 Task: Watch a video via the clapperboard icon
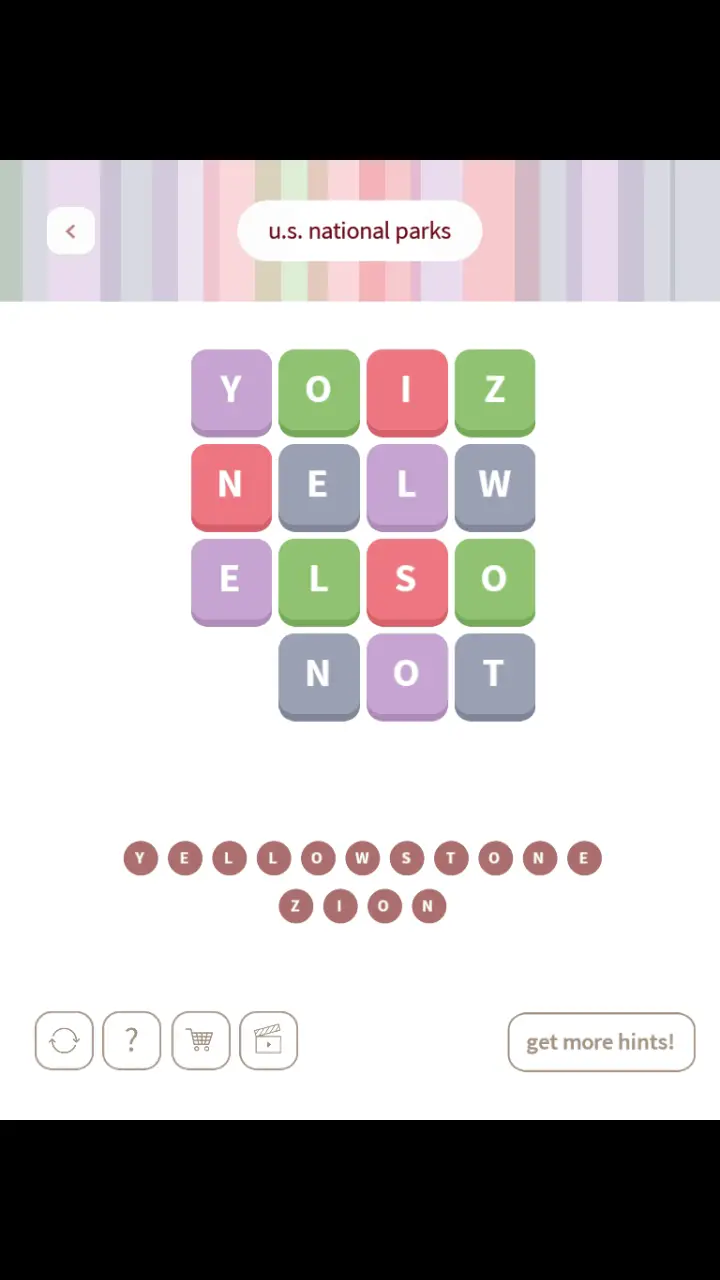click(269, 1041)
